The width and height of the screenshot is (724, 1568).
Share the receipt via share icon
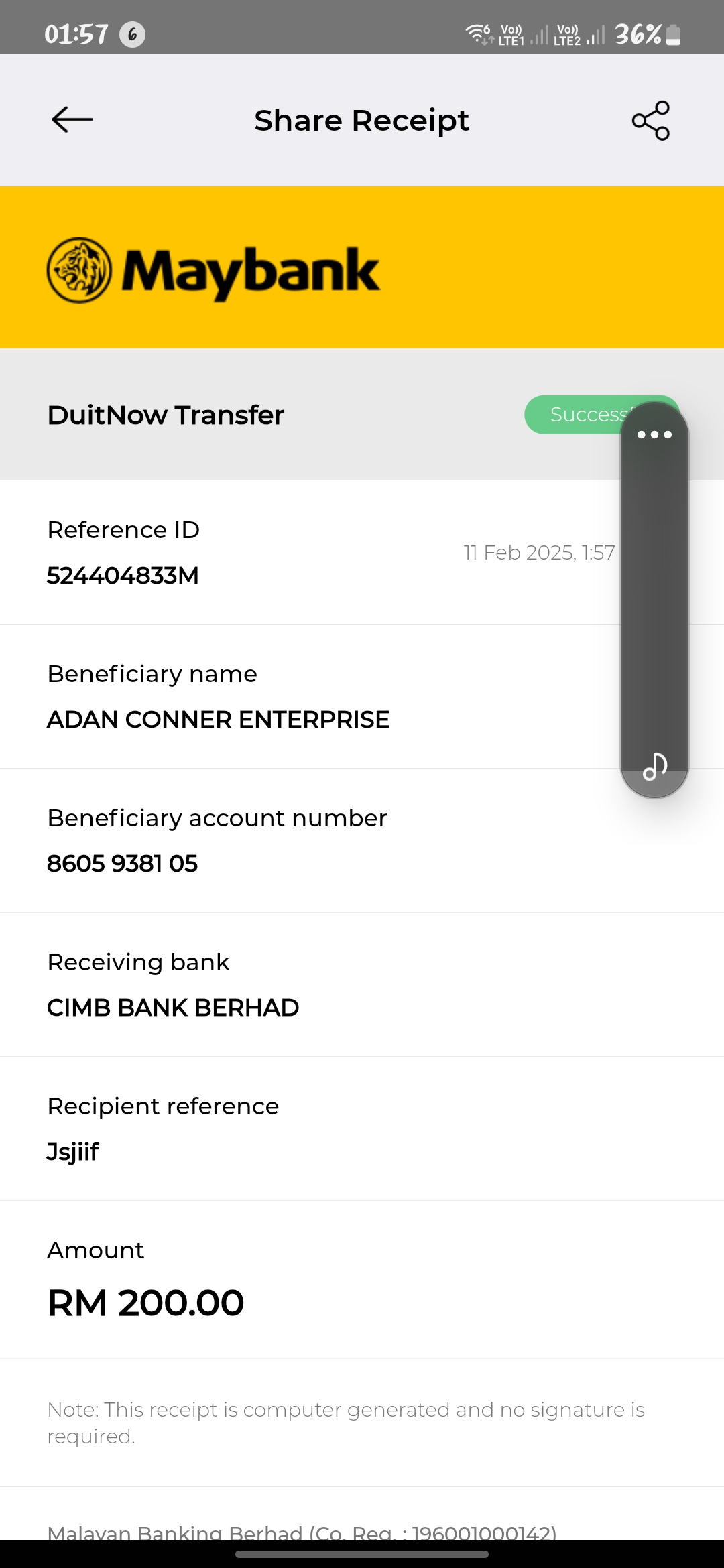coord(651,121)
